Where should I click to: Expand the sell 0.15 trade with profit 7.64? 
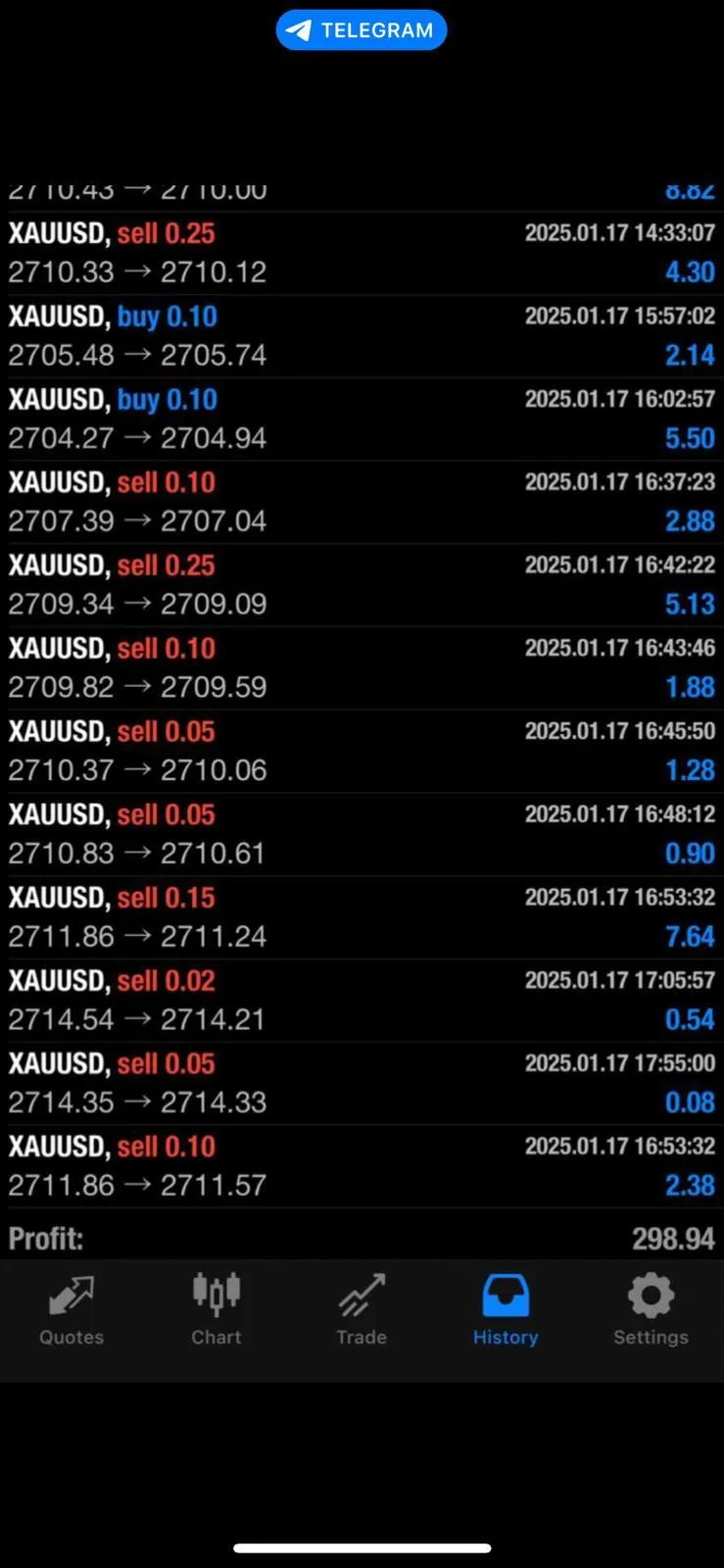(x=362, y=917)
